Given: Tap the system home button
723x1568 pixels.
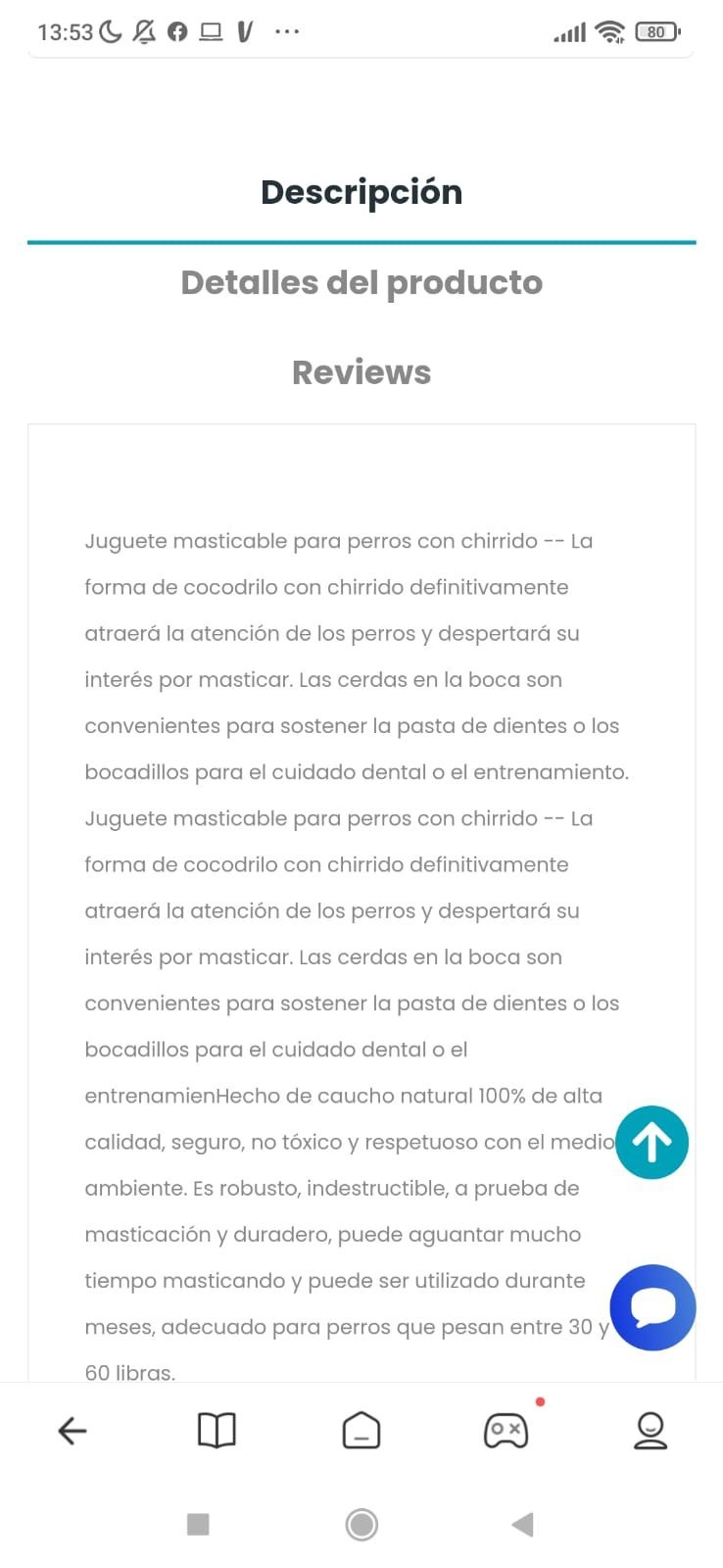Looking at the screenshot, I should click(x=361, y=1524).
